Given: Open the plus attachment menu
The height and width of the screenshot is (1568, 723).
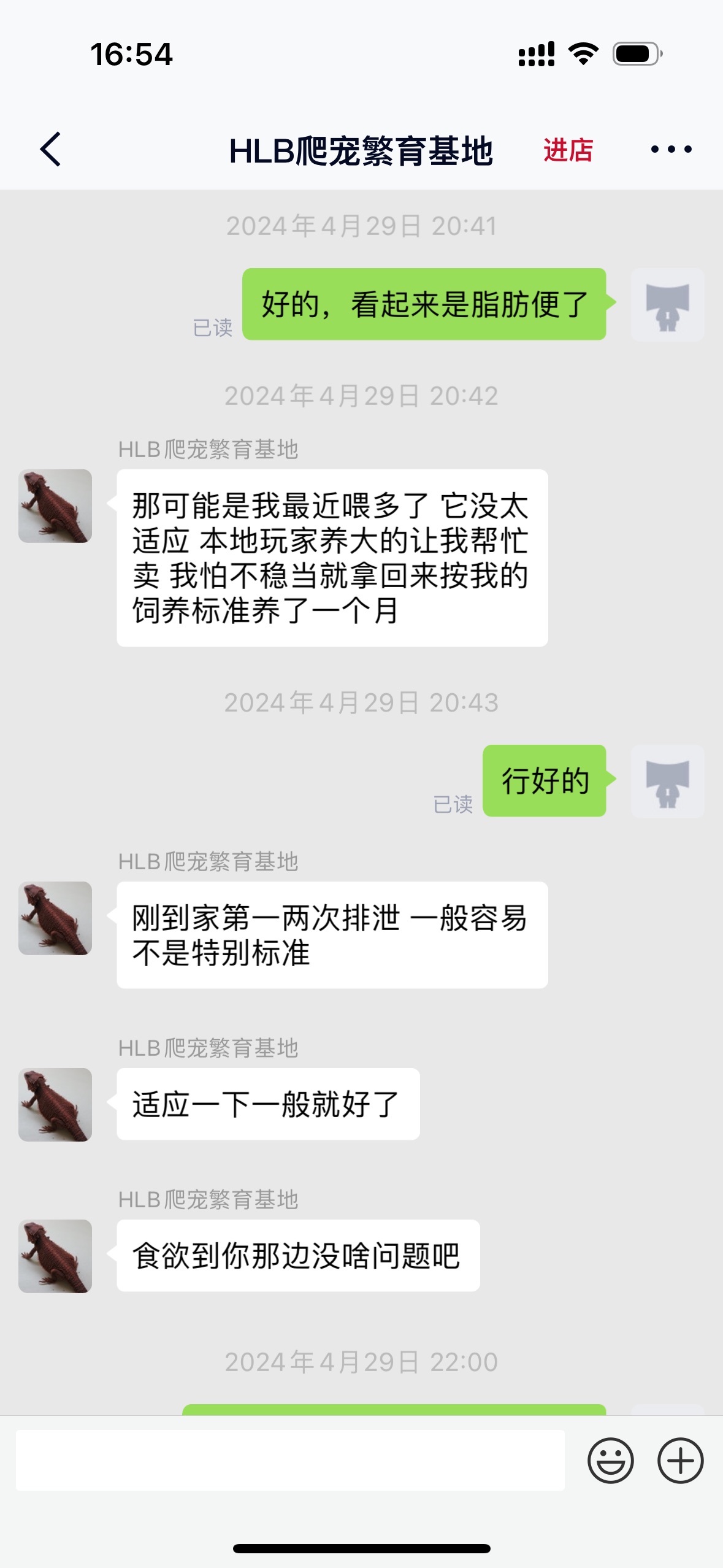Looking at the screenshot, I should 680,1461.
